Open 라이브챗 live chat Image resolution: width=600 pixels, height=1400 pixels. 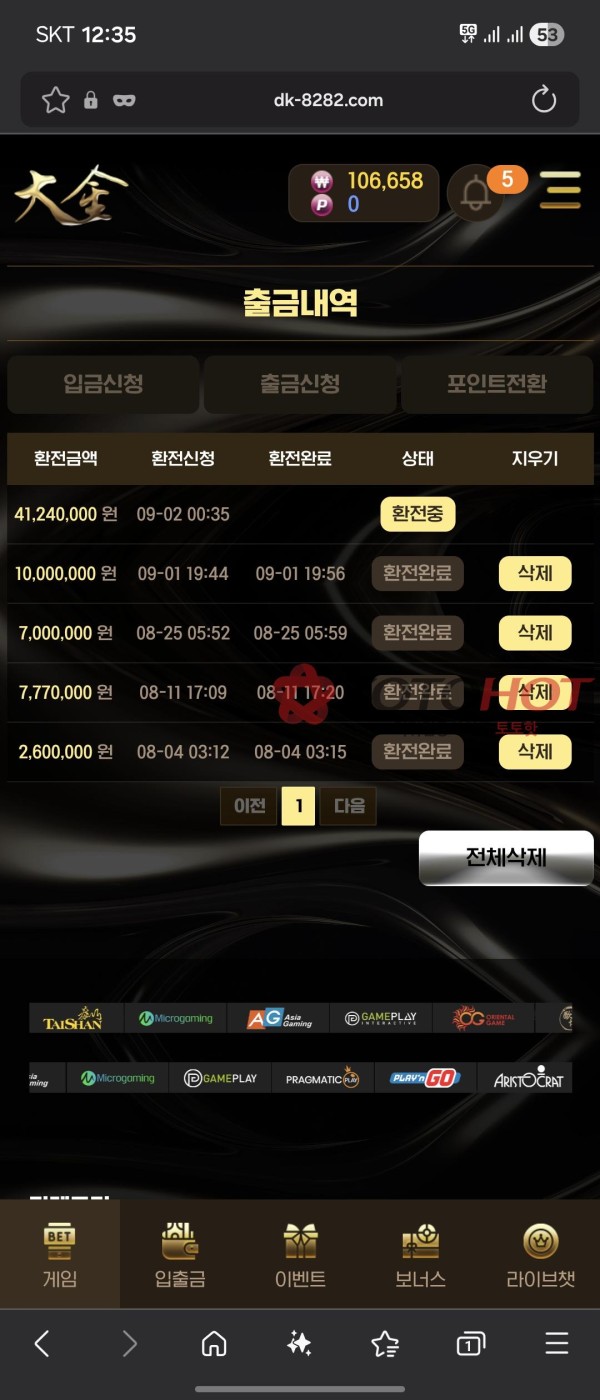540,1255
